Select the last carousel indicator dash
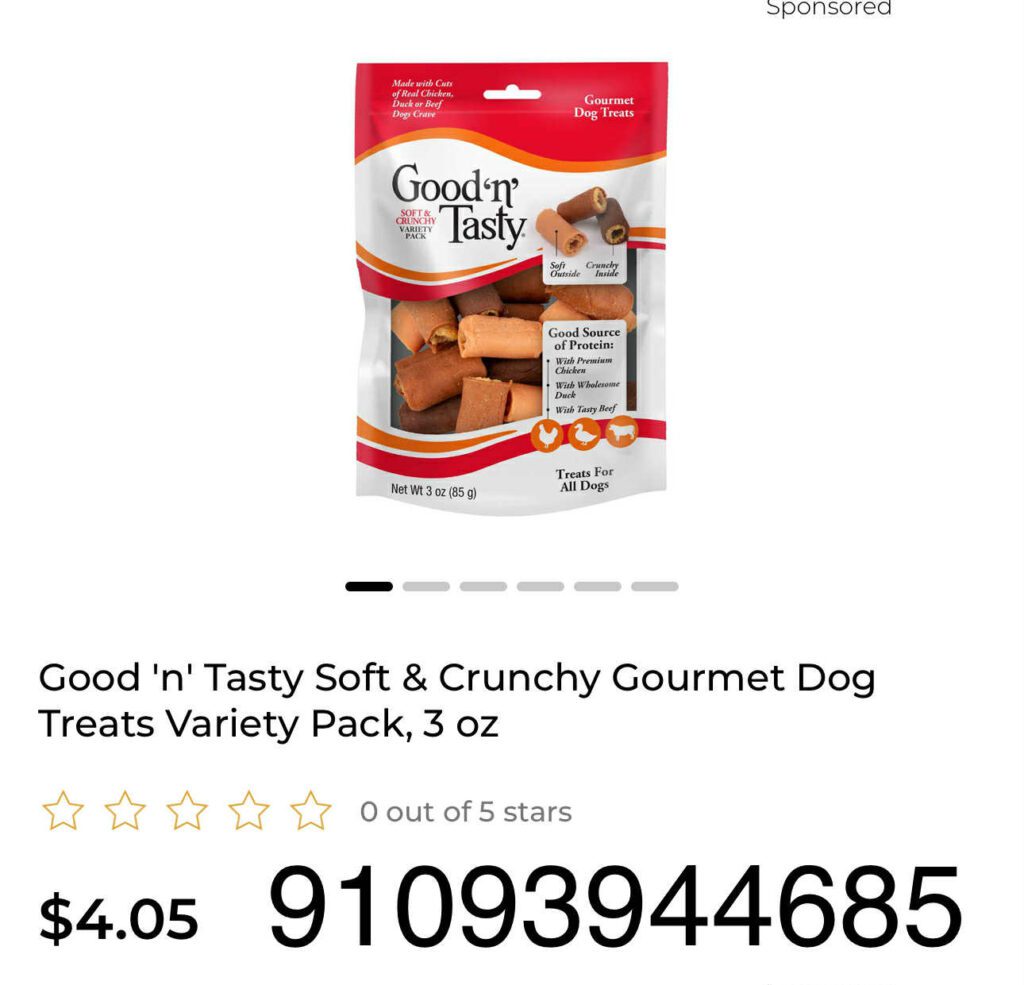Viewport: 1024px width, 985px height. [x=654, y=587]
